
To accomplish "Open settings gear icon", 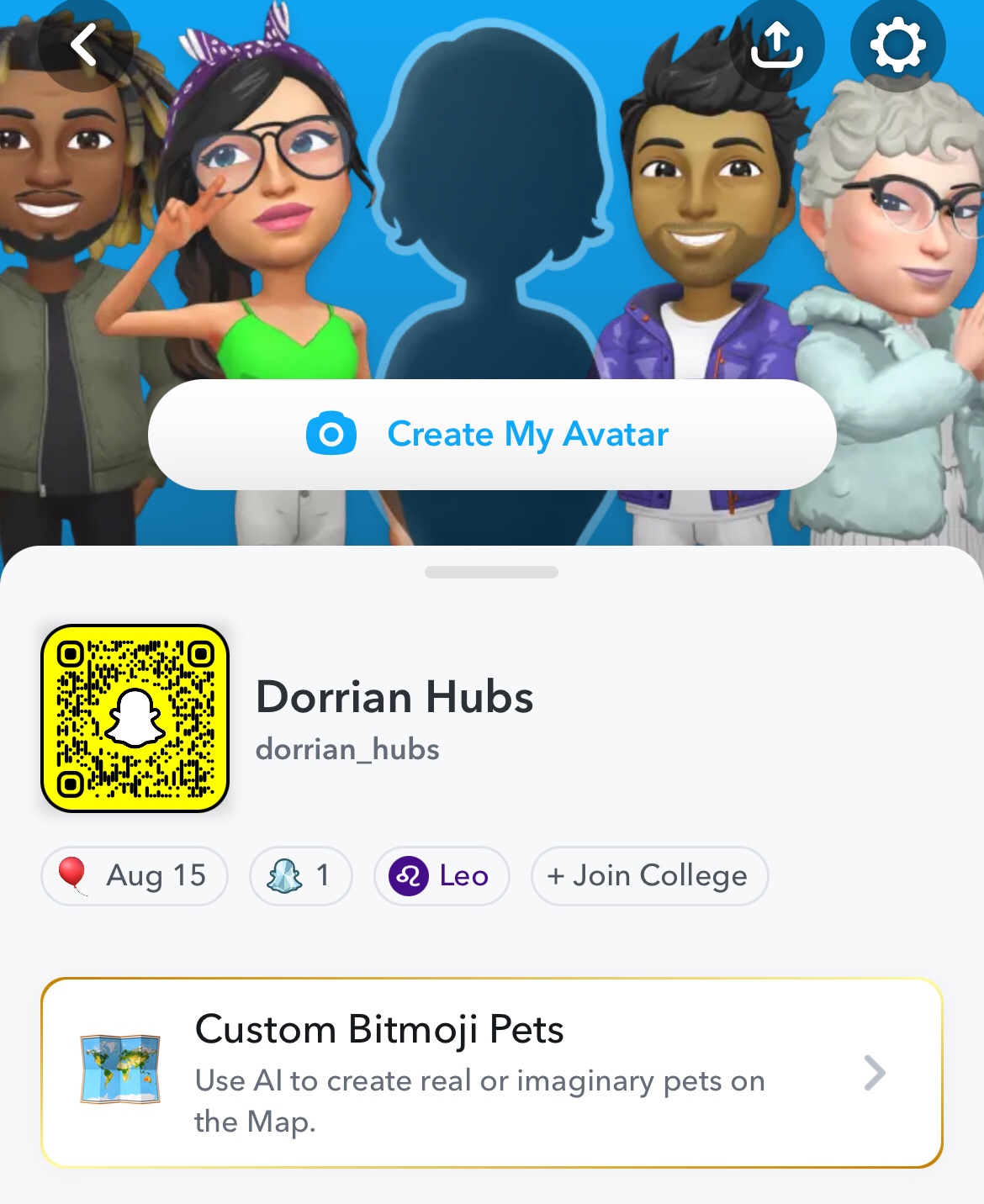I will (897, 45).
